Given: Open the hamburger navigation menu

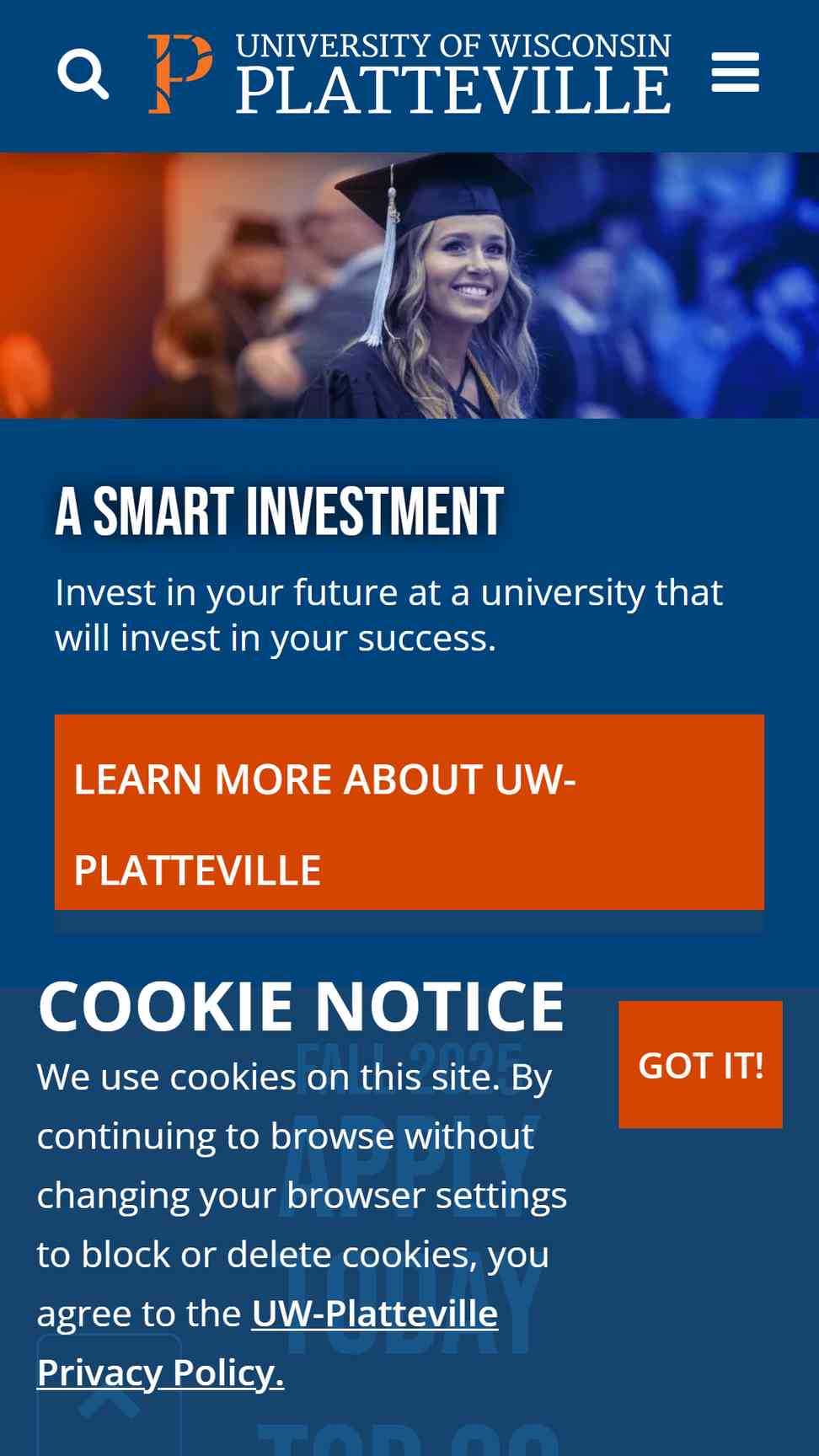Looking at the screenshot, I should coord(735,72).
